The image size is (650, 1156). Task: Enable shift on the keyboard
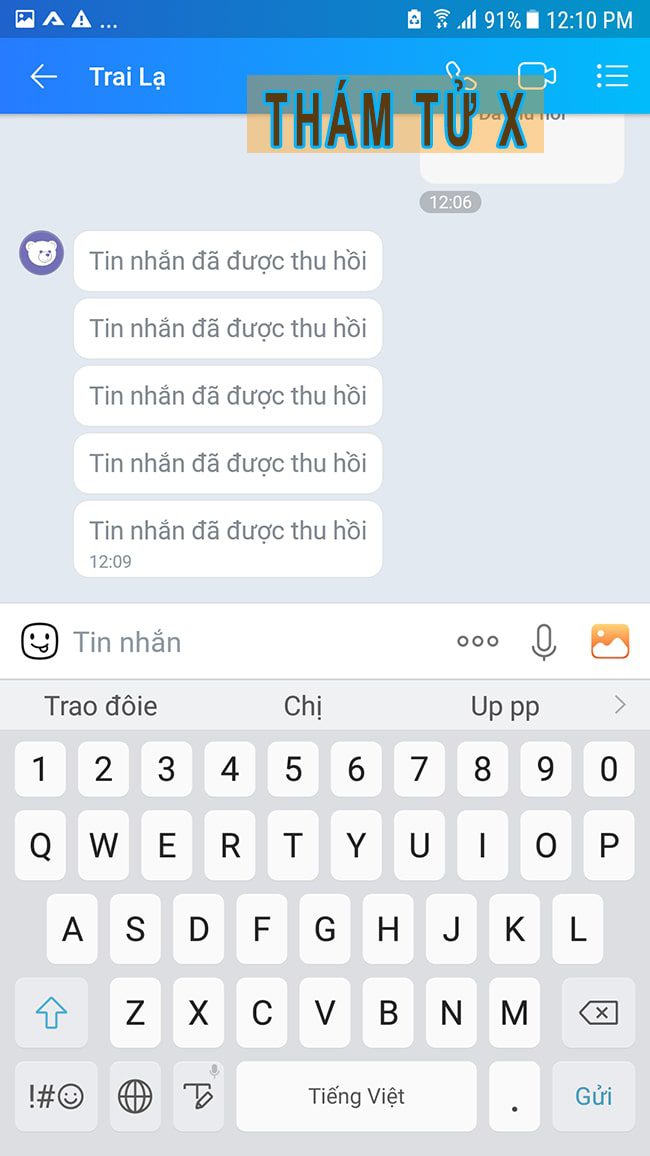pyautogui.click(x=51, y=1013)
